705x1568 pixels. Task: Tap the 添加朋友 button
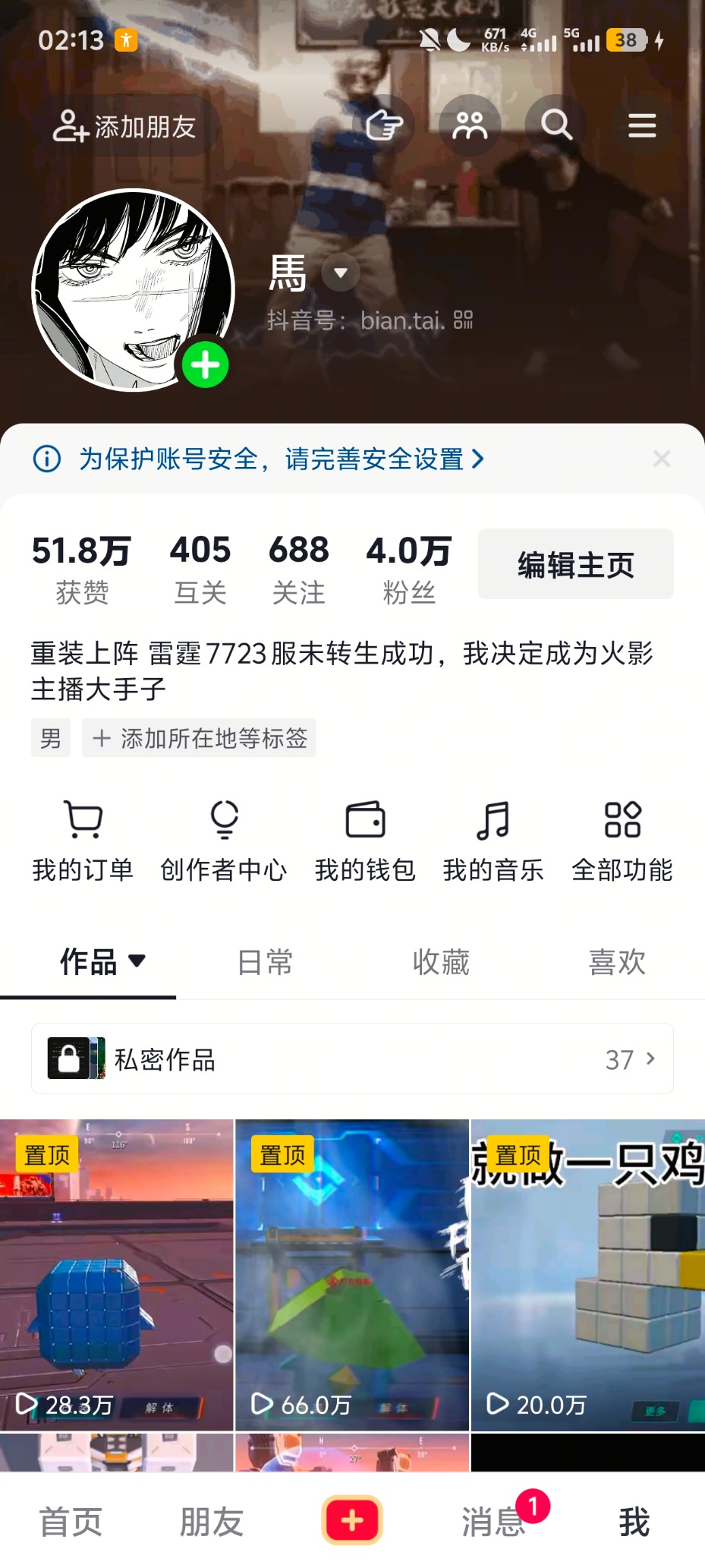pyautogui.click(x=126, y=126)
